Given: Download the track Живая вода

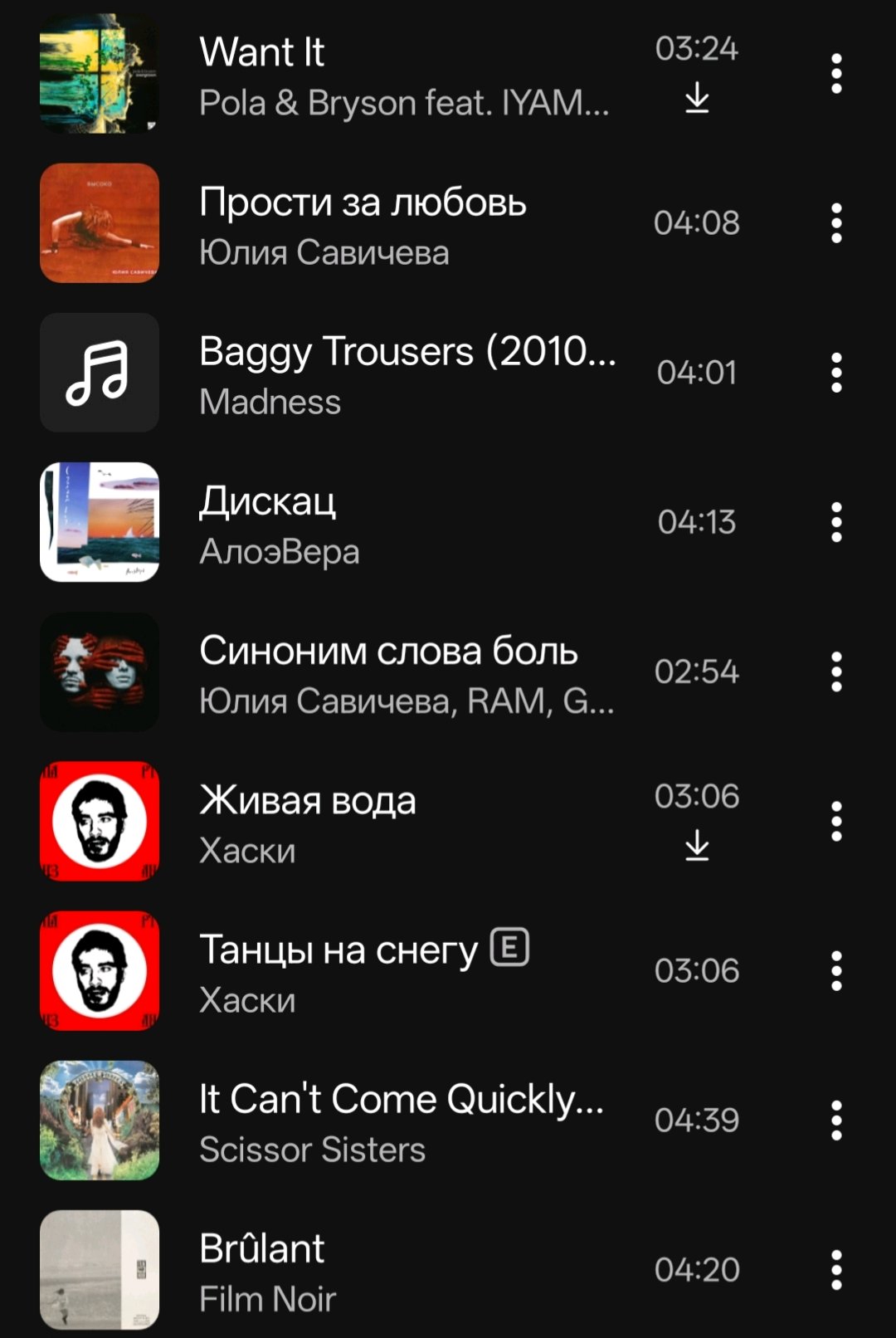Looking at the screenshot, I should click(x=697, y=846).
